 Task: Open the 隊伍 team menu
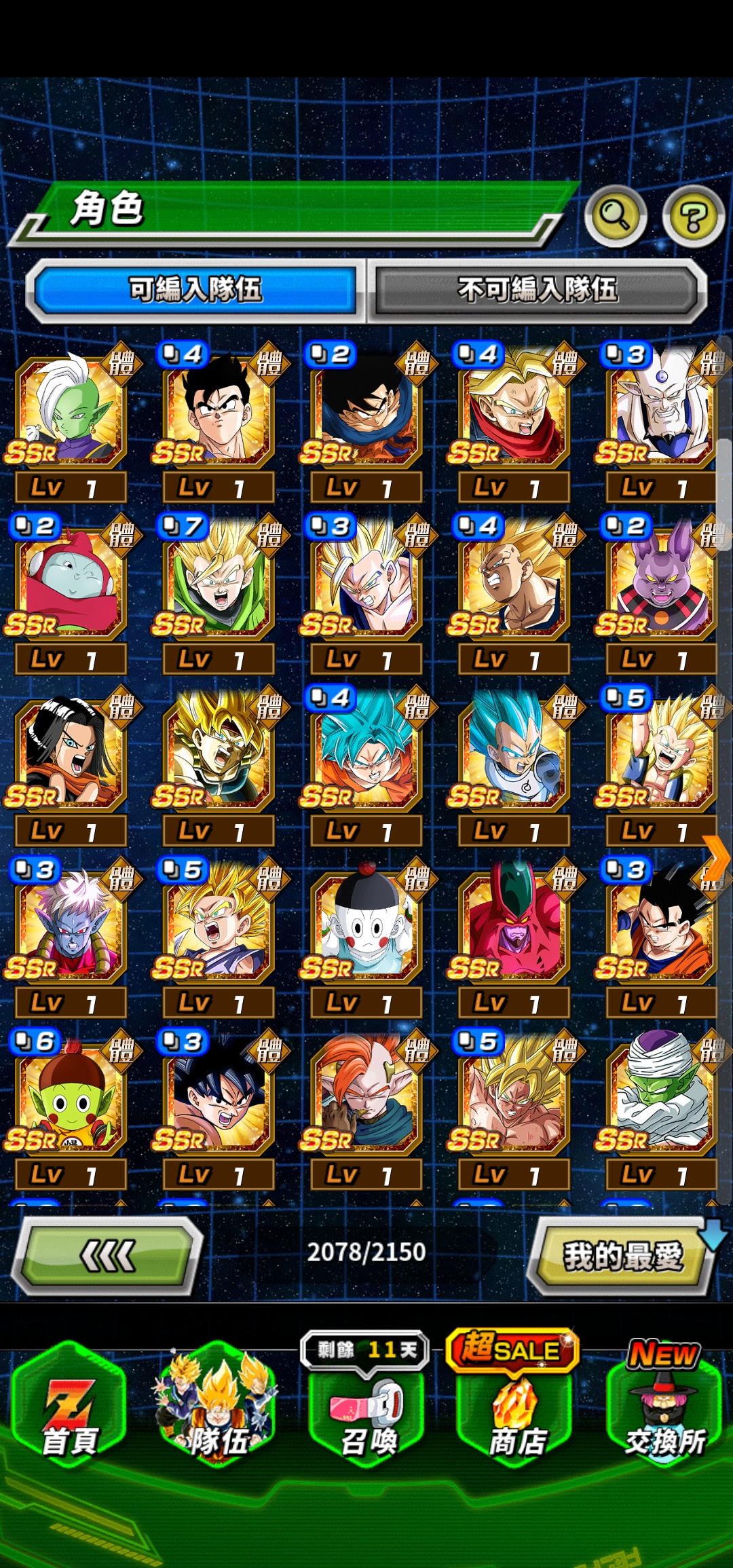tap(218, 1408)
